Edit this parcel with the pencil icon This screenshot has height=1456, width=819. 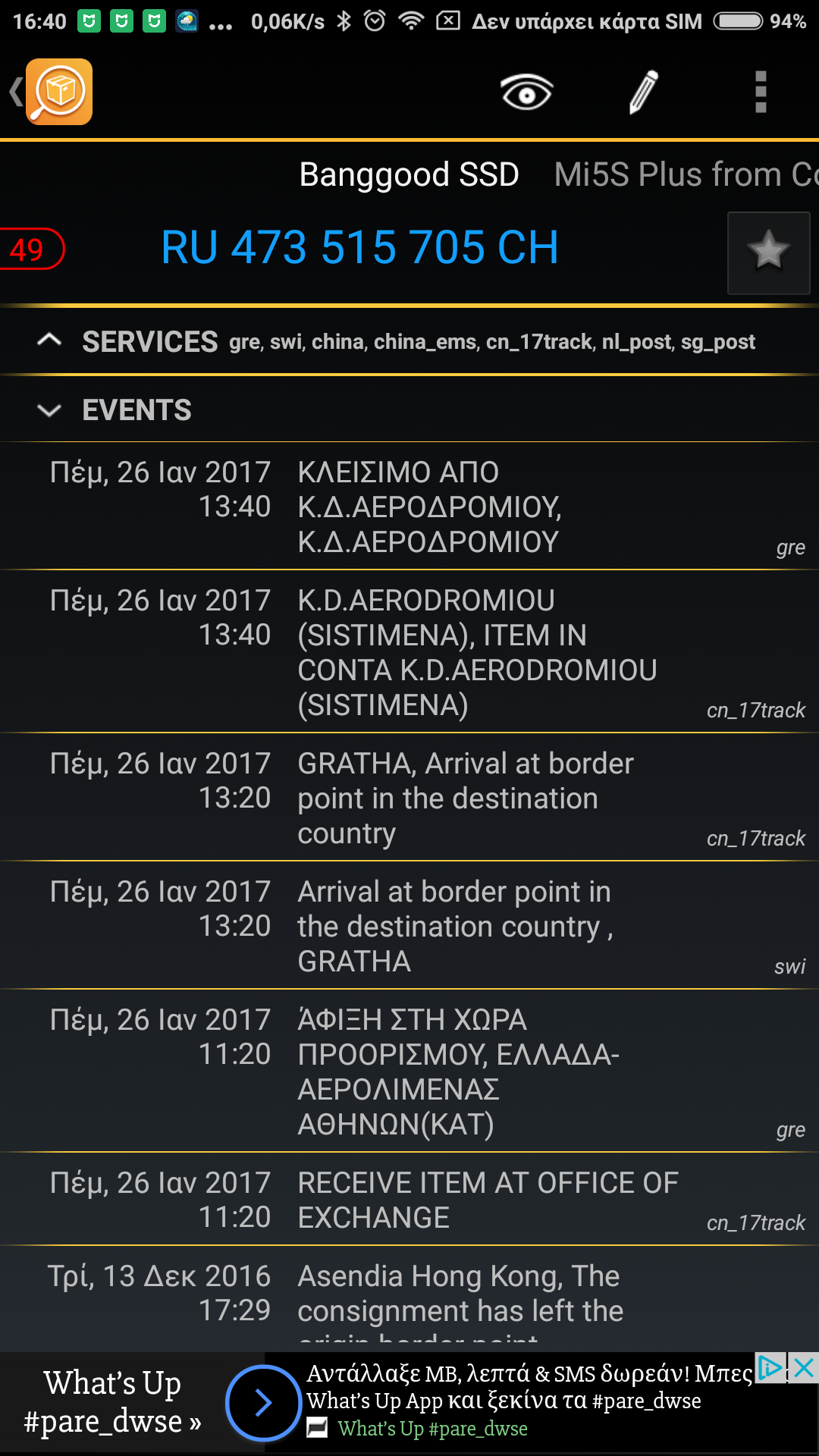pyautogui.click(x=644, y=93)
